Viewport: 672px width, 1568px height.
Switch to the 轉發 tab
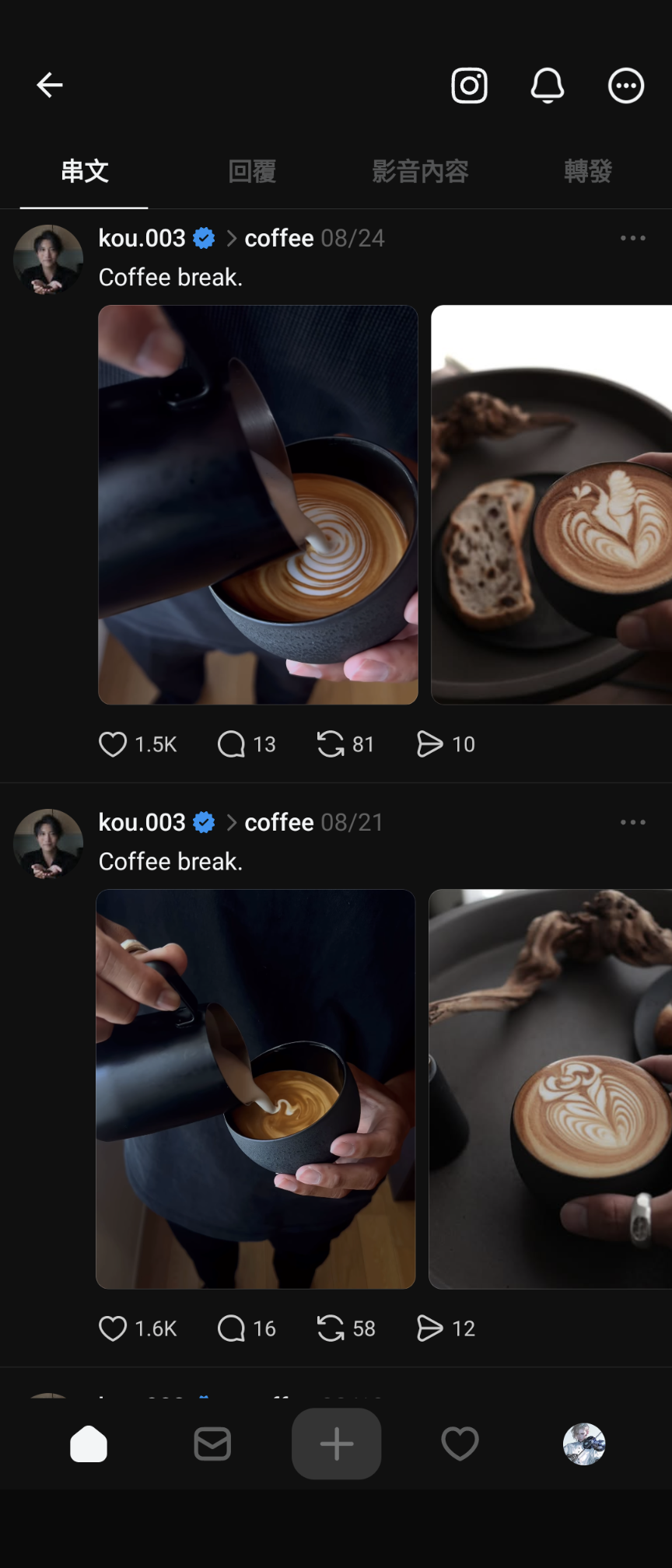click(x=587, y=171)
